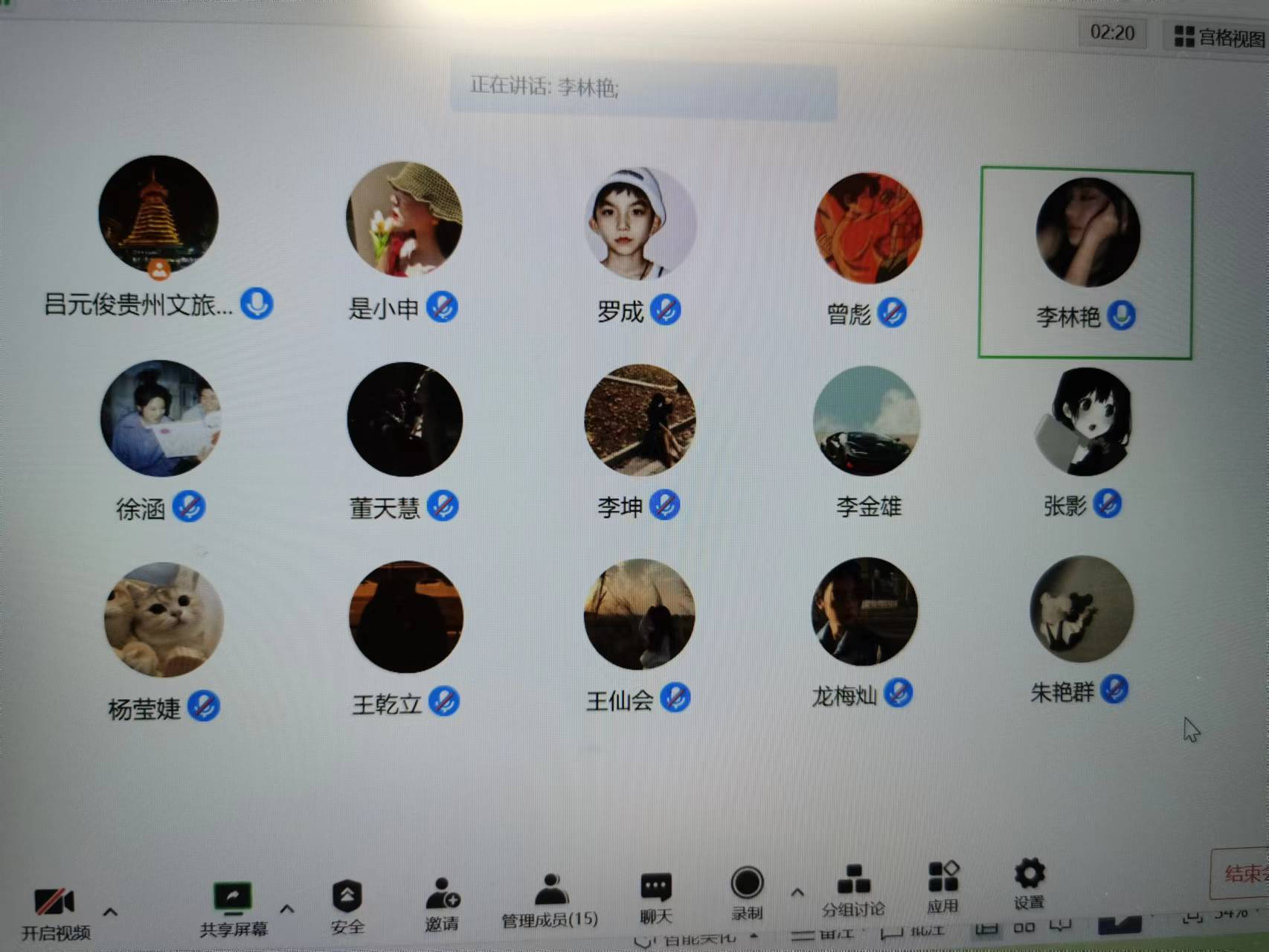Select participant 罗成's tile
The image size is (1269, 952).
pyautogui.click(x=640, y=223)
